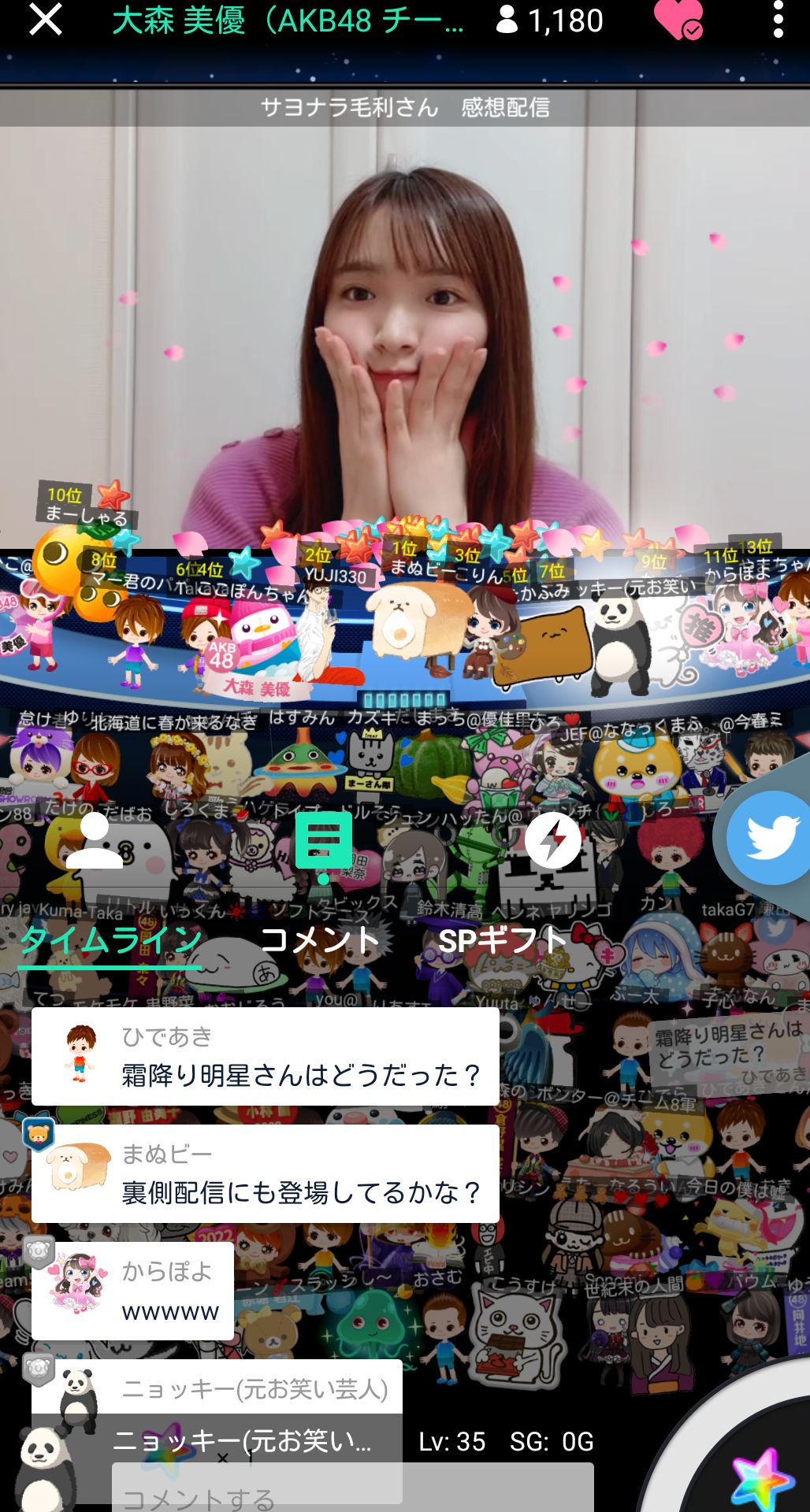Switch to the コメント tab
Viewport: 810px width, 1512px height.
[x=320, y=940]
